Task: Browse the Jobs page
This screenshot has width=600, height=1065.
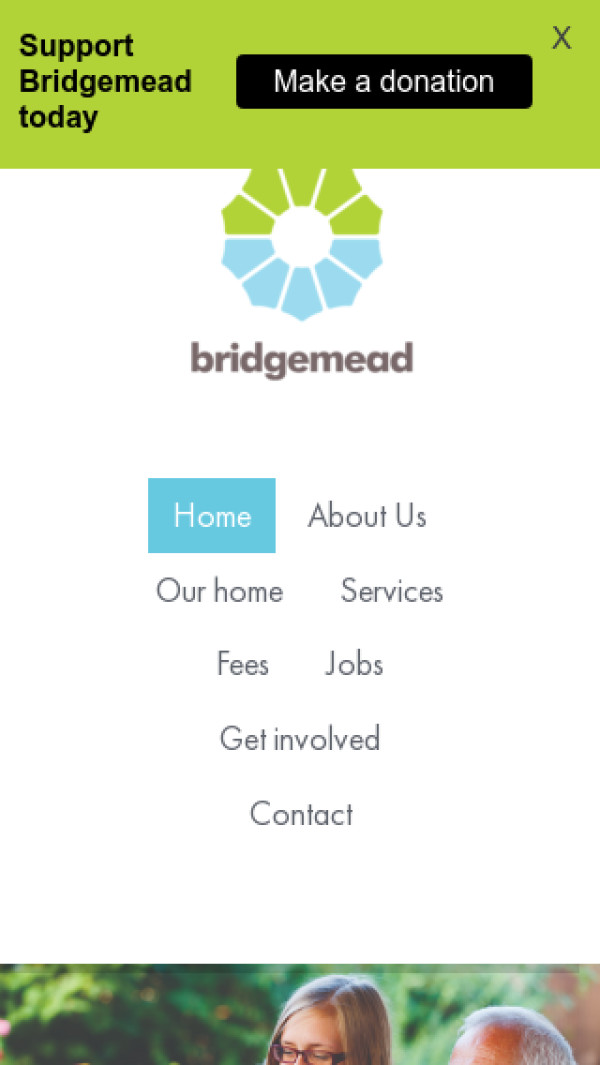Action: click(354, 664)
